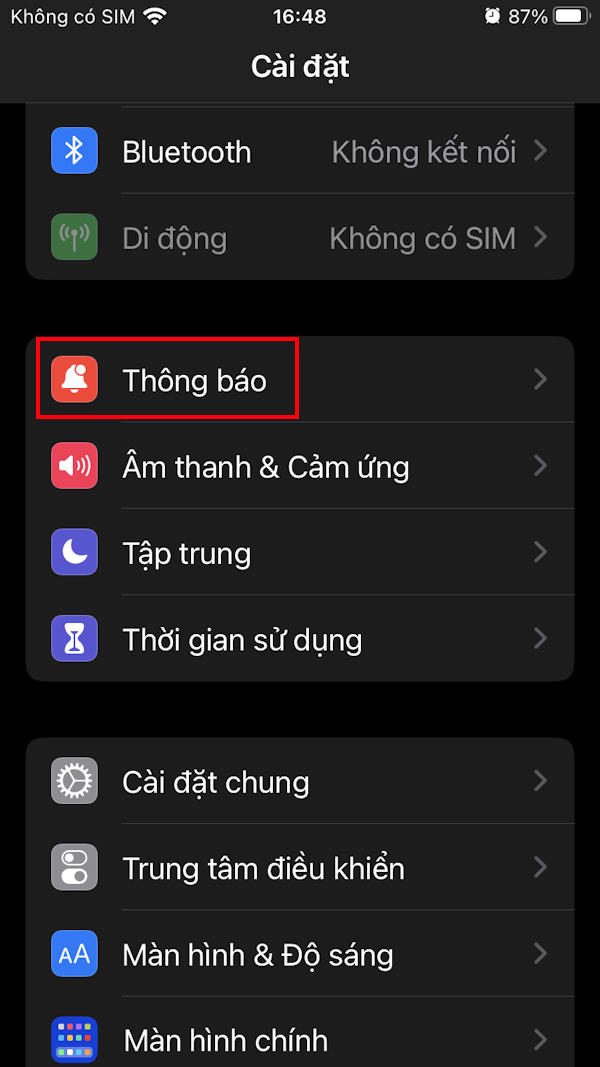Open Thời gian sử dụng
Screen dimensions: 600x1067
[300, 638]
